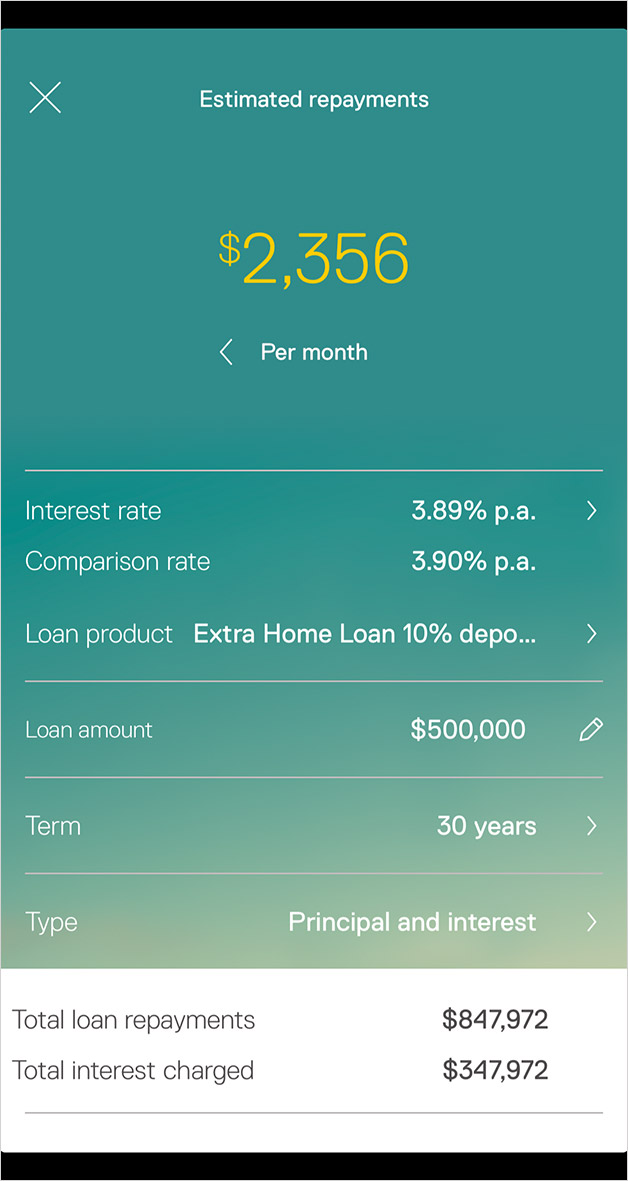Change the Loan product selection
Viewport: 628px width, 1181px height.
(313, 633)
